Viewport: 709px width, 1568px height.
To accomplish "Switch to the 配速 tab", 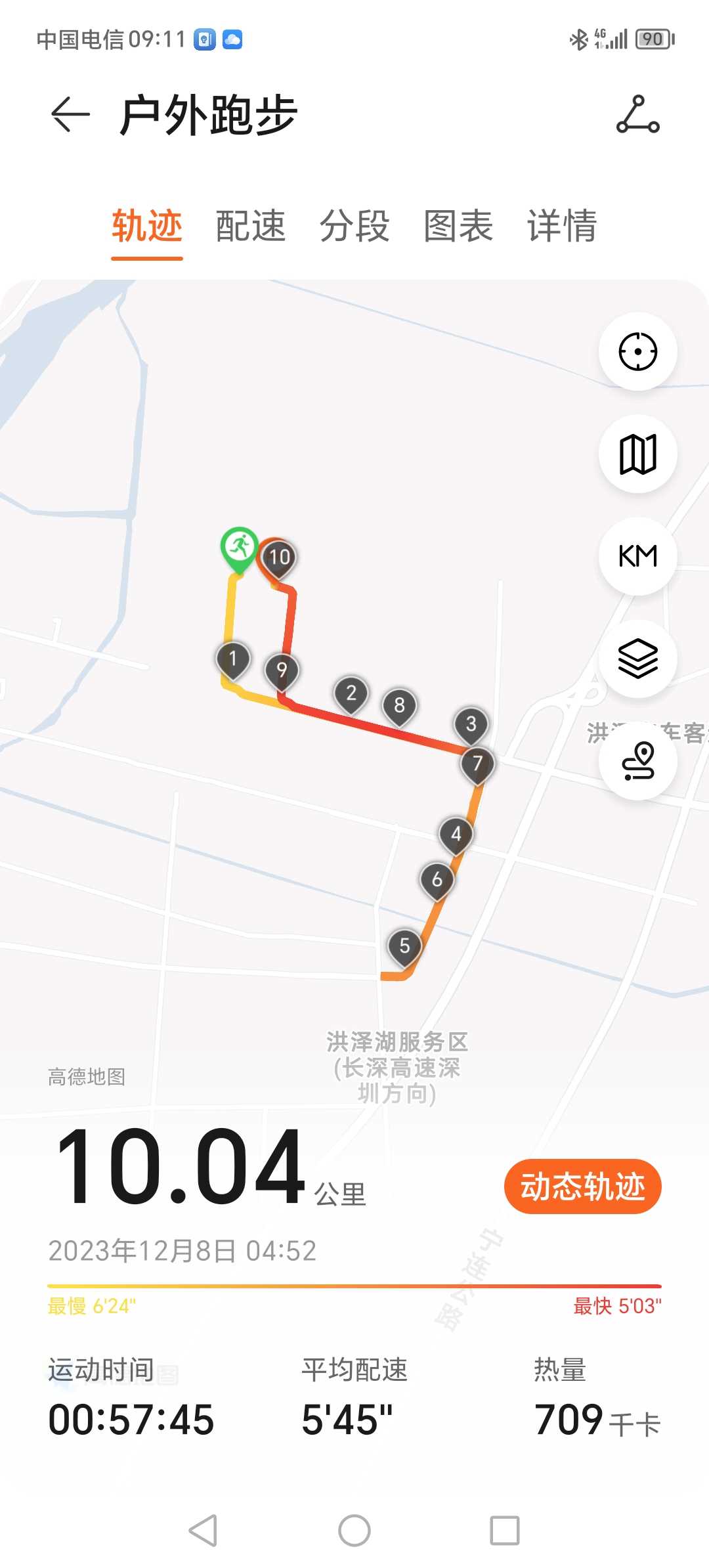I will click(x=251, y=226).
